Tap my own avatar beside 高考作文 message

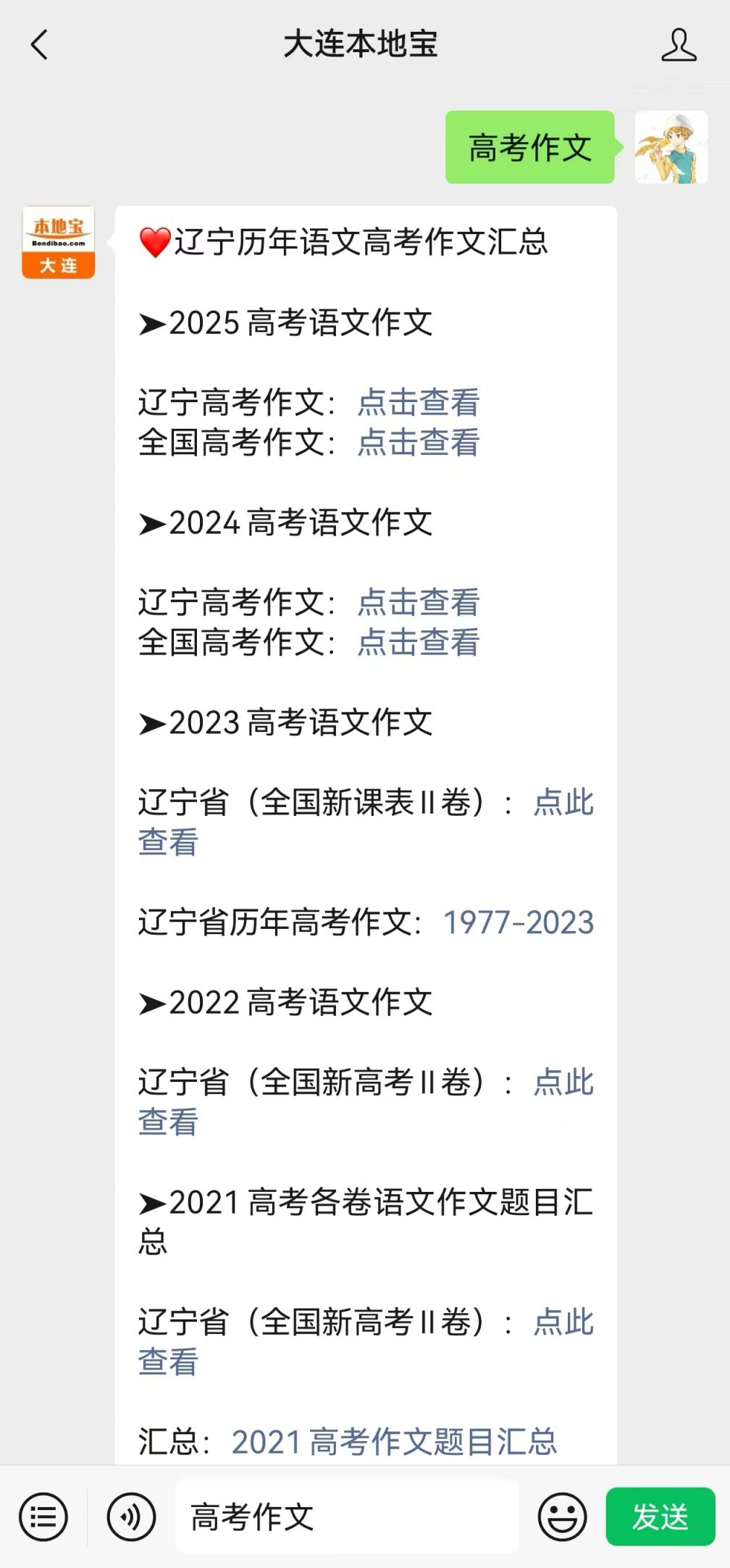(671, 147)
